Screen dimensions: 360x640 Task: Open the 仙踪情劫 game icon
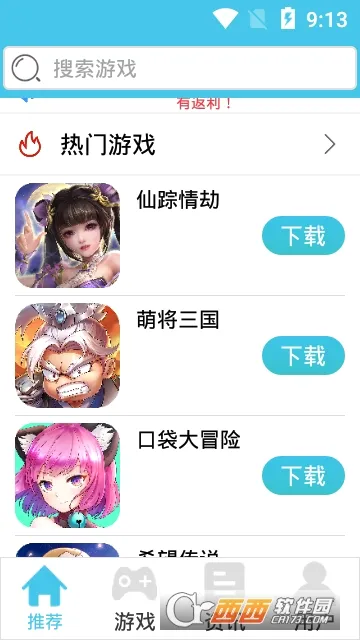tap(67, 236)
